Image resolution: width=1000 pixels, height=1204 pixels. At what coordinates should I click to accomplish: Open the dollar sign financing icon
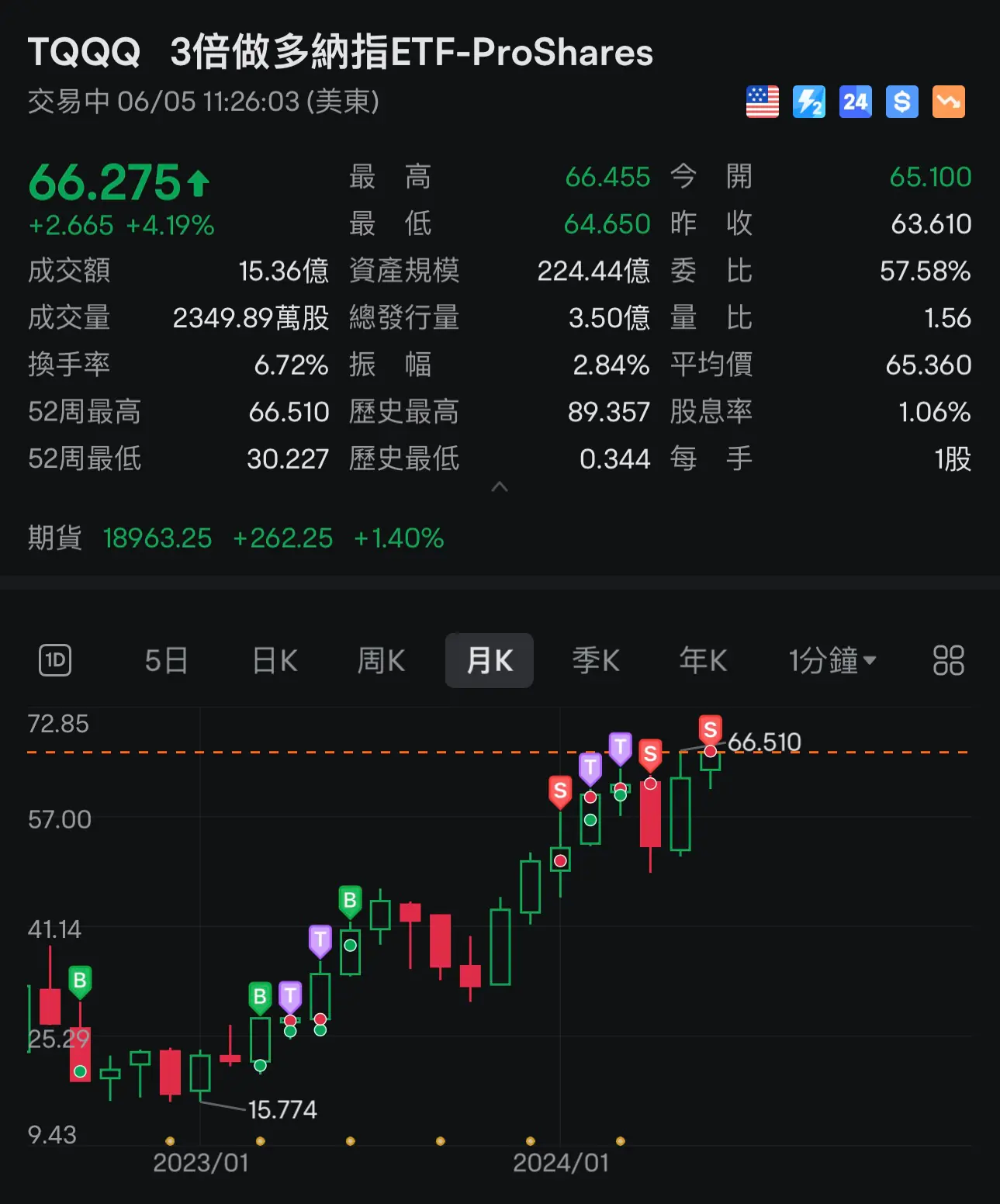point(901,102)
